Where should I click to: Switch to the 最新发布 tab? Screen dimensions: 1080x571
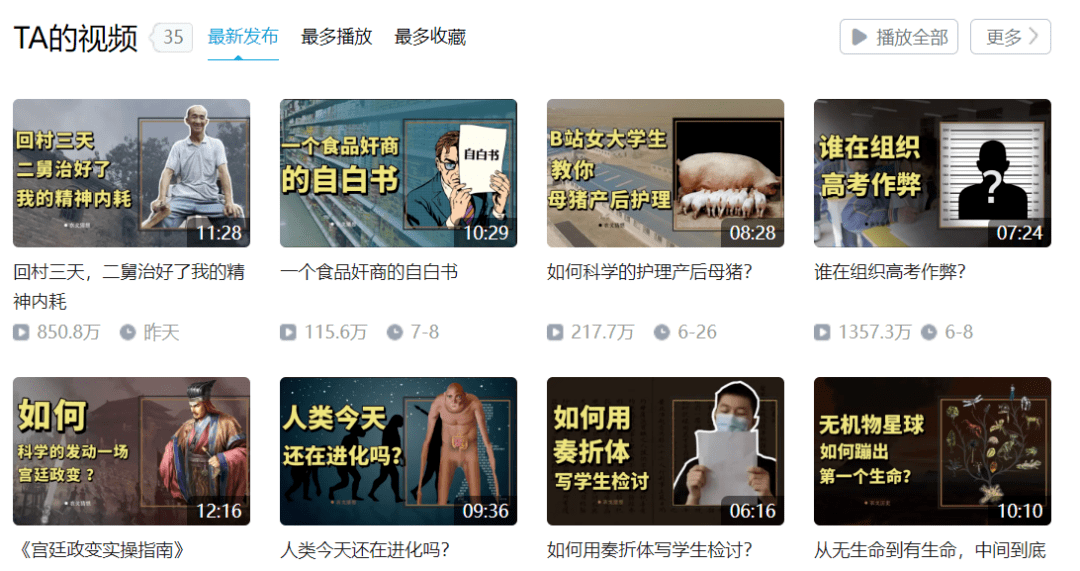point(243,37)
